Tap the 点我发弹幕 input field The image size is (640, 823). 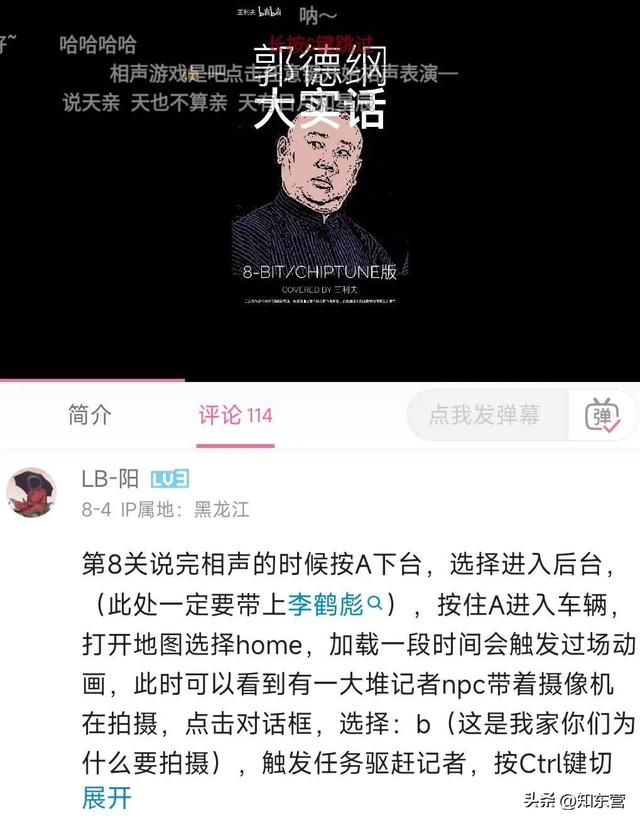pos(485,415)
